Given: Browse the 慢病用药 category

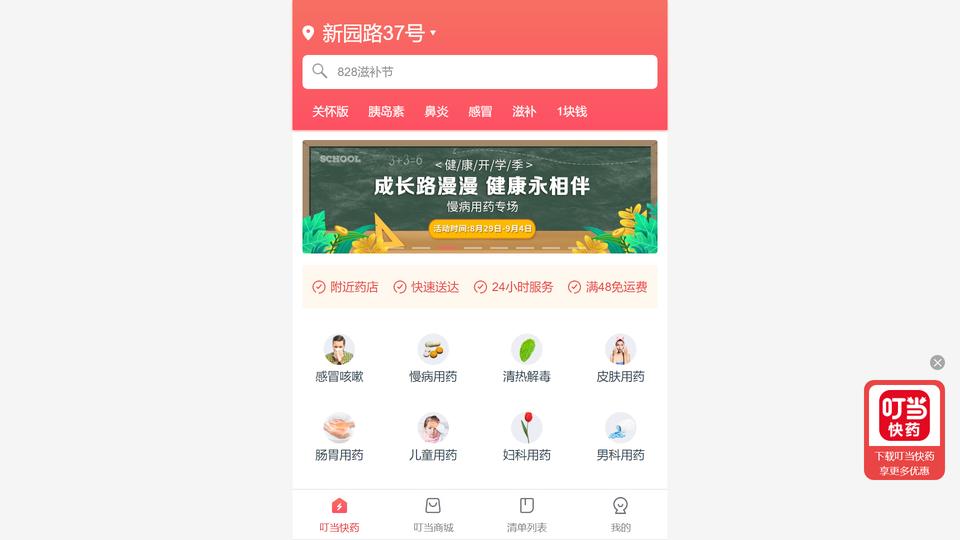Looking at the screenshot, I should (x=433, y=360).
